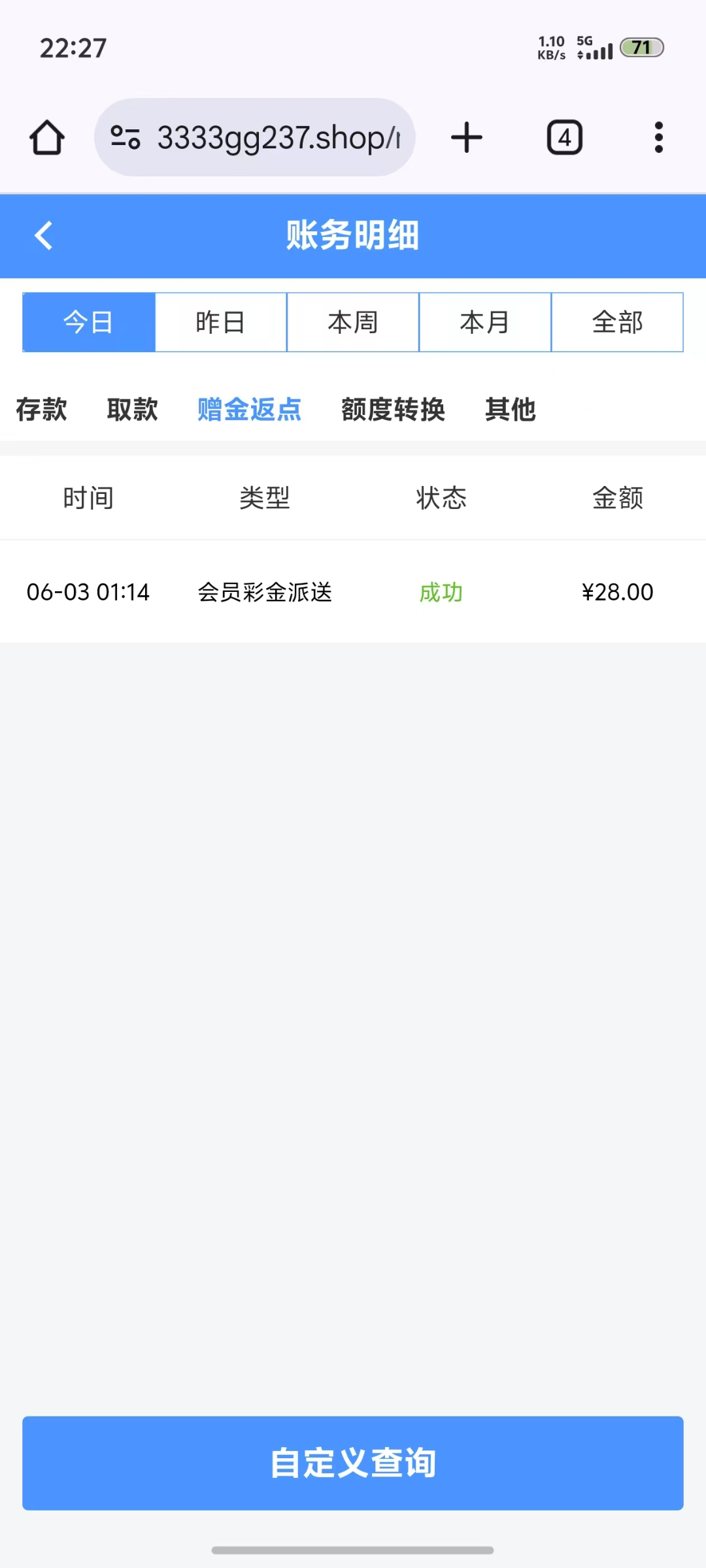
Task: Select the 今日 date filter
Action: [88, 321]
